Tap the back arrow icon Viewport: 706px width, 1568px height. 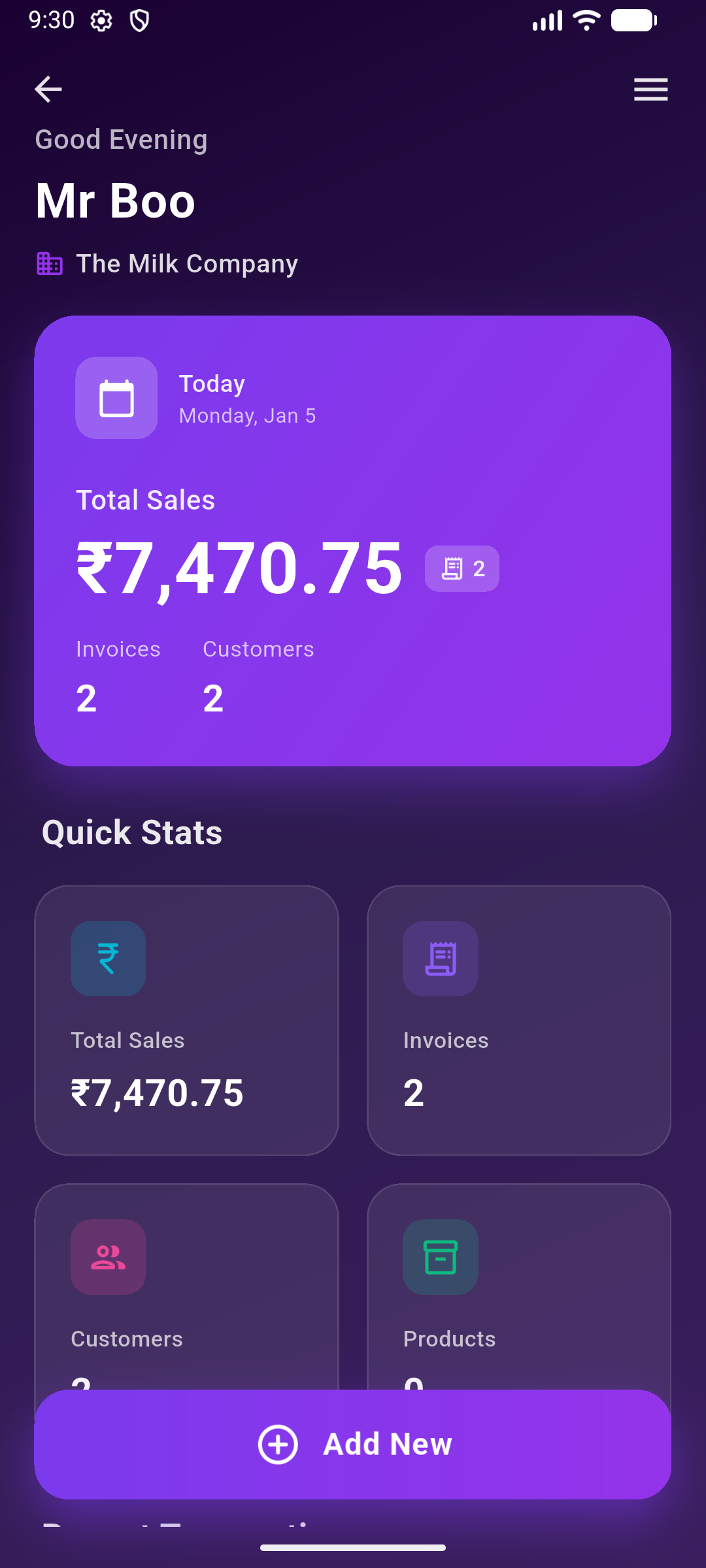[48, 89]
